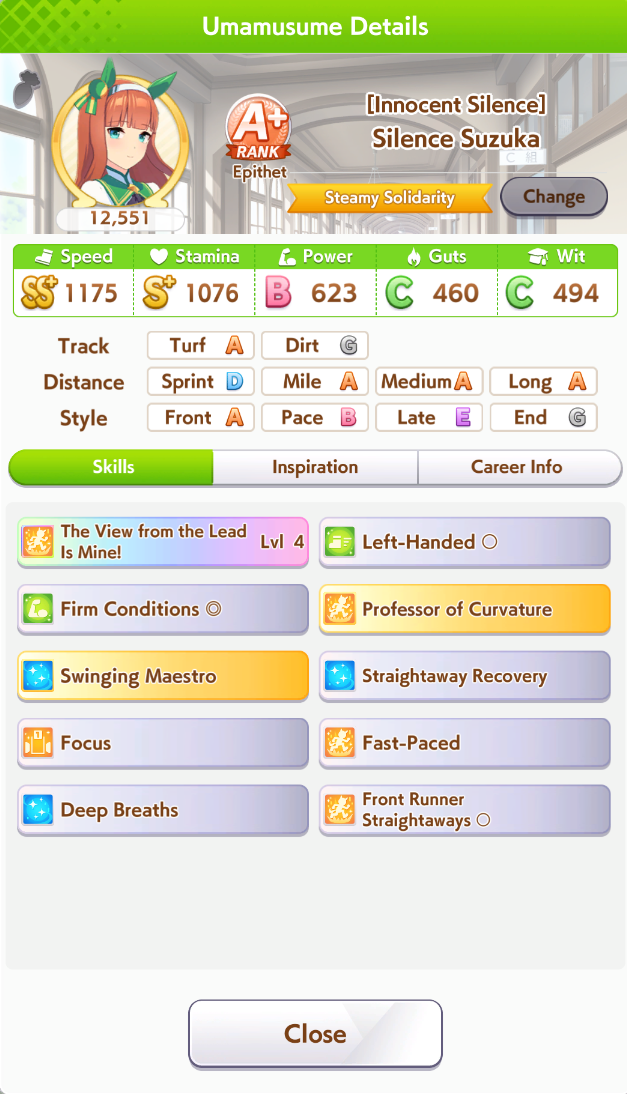Show Firm Conditions skill info

tap(163, 609)
